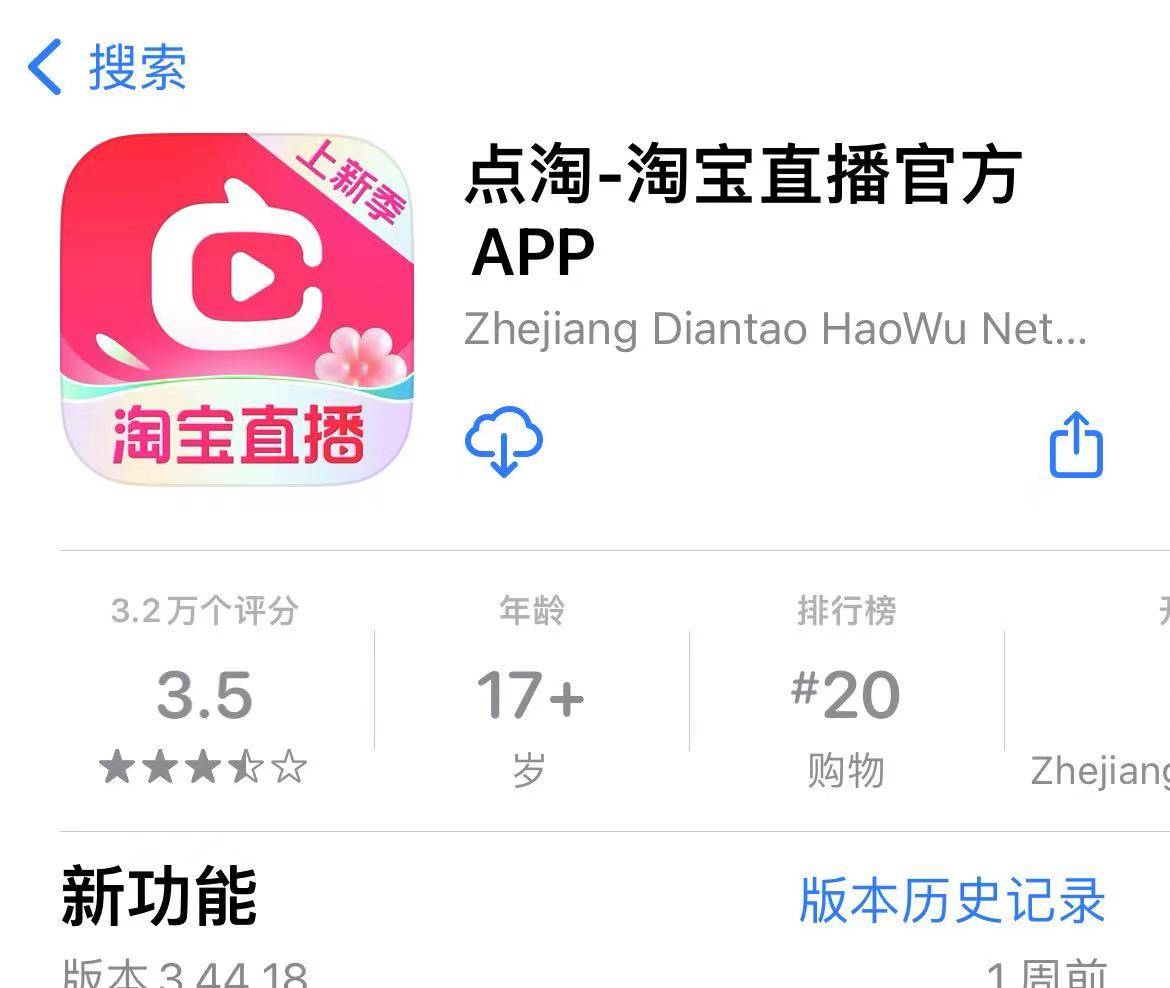This screenshot has height=988, width=1170.
Task: Open 版本历史记录 link
Action: (951, 900)
